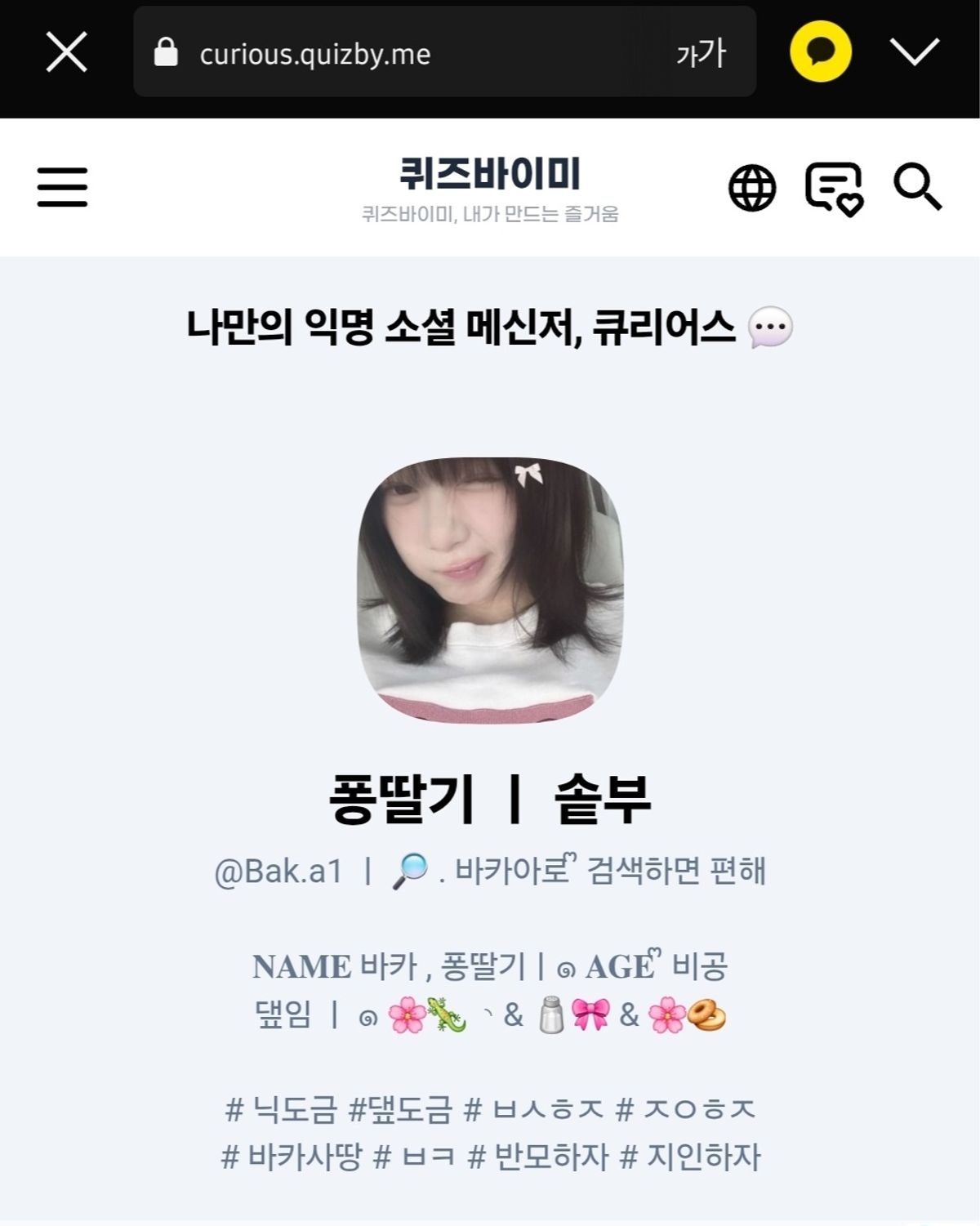Open the hamburger menu drawer

pyautogui.click(x=62, y=187)
